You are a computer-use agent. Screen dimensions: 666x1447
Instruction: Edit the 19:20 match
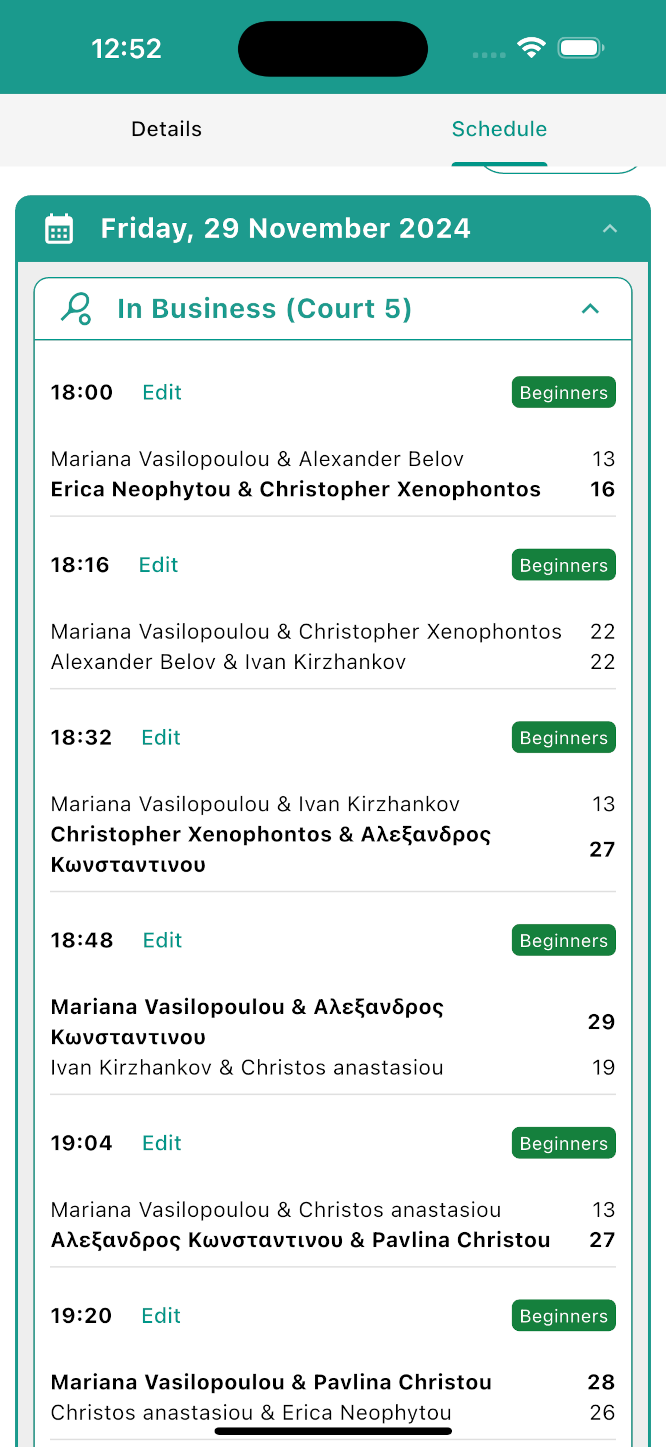161,1316
